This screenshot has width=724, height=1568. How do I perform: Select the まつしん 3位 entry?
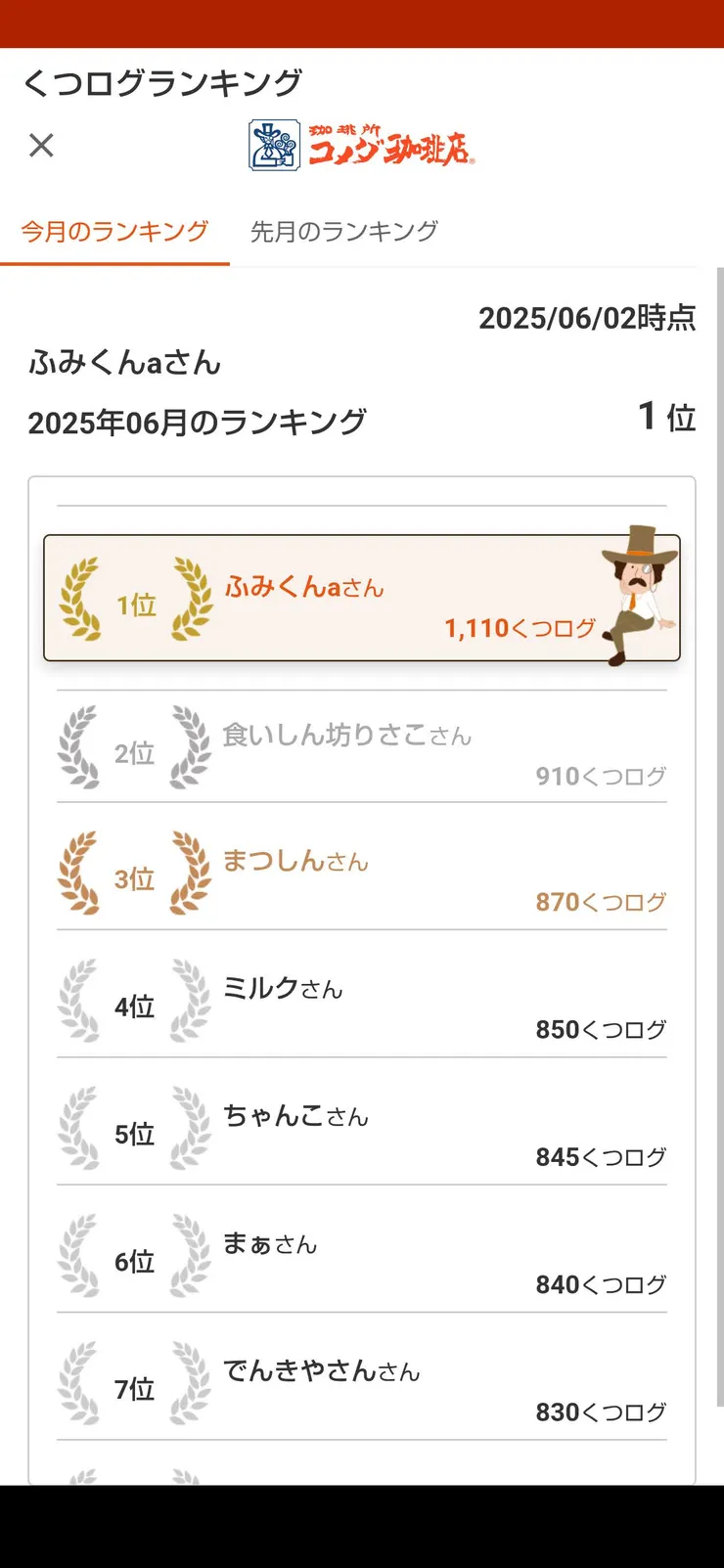point(361,874)
